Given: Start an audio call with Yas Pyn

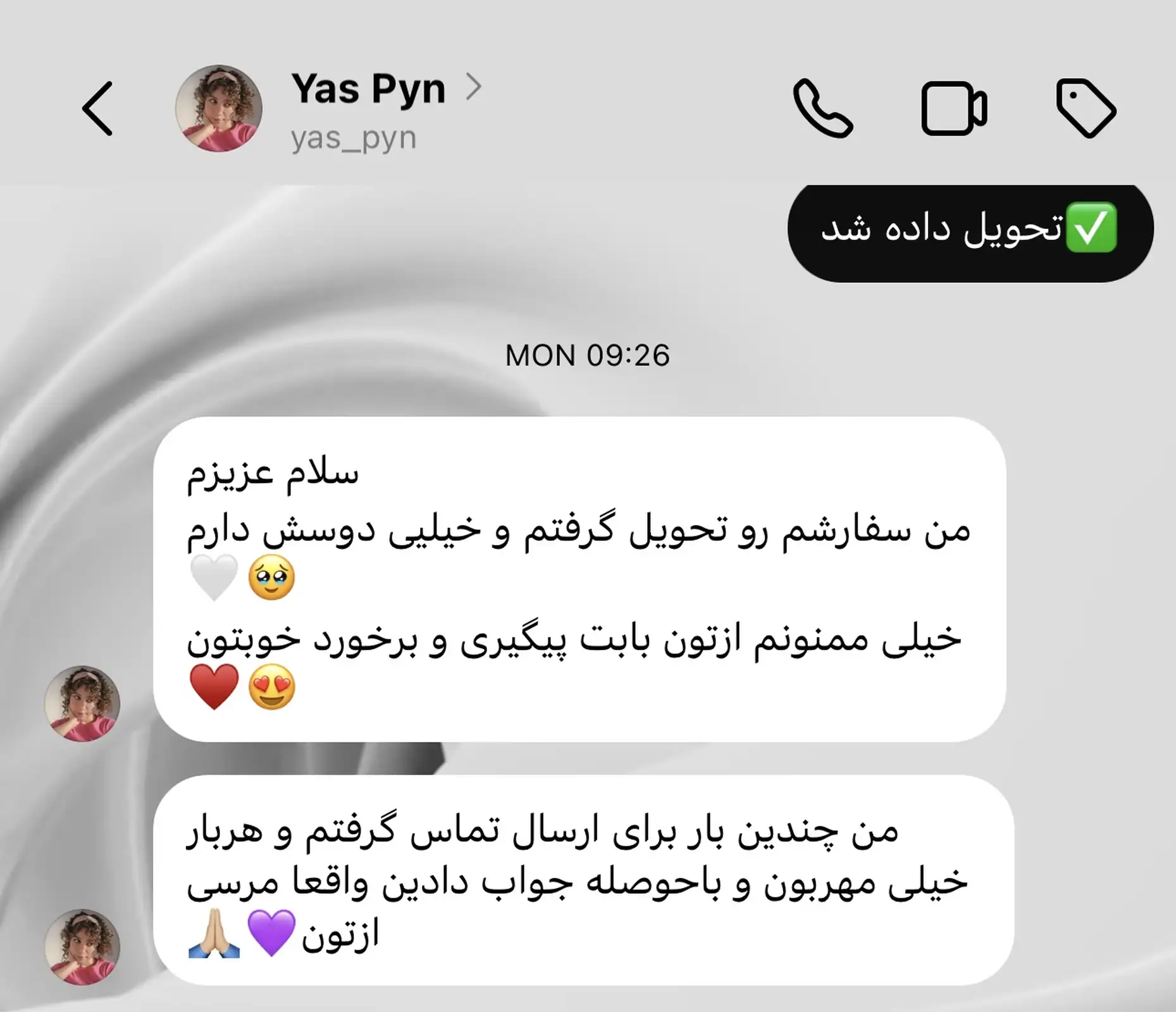Looking at the screenshot, I should coord(823,108).
